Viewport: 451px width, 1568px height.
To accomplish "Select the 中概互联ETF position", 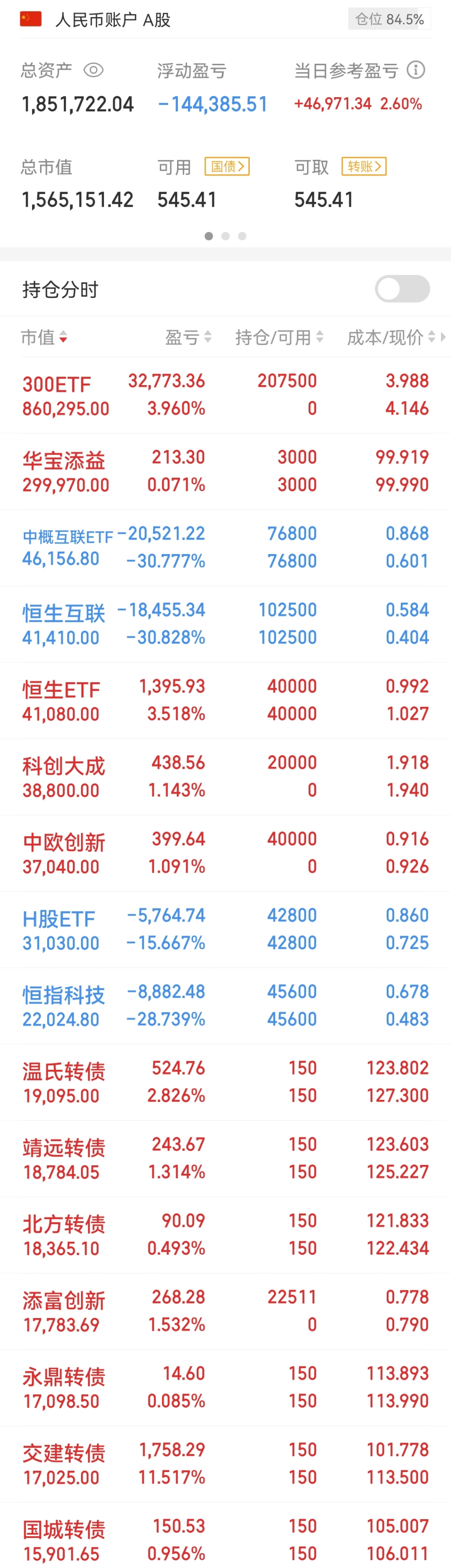I will pyautogui.click(x=225, y=548).
